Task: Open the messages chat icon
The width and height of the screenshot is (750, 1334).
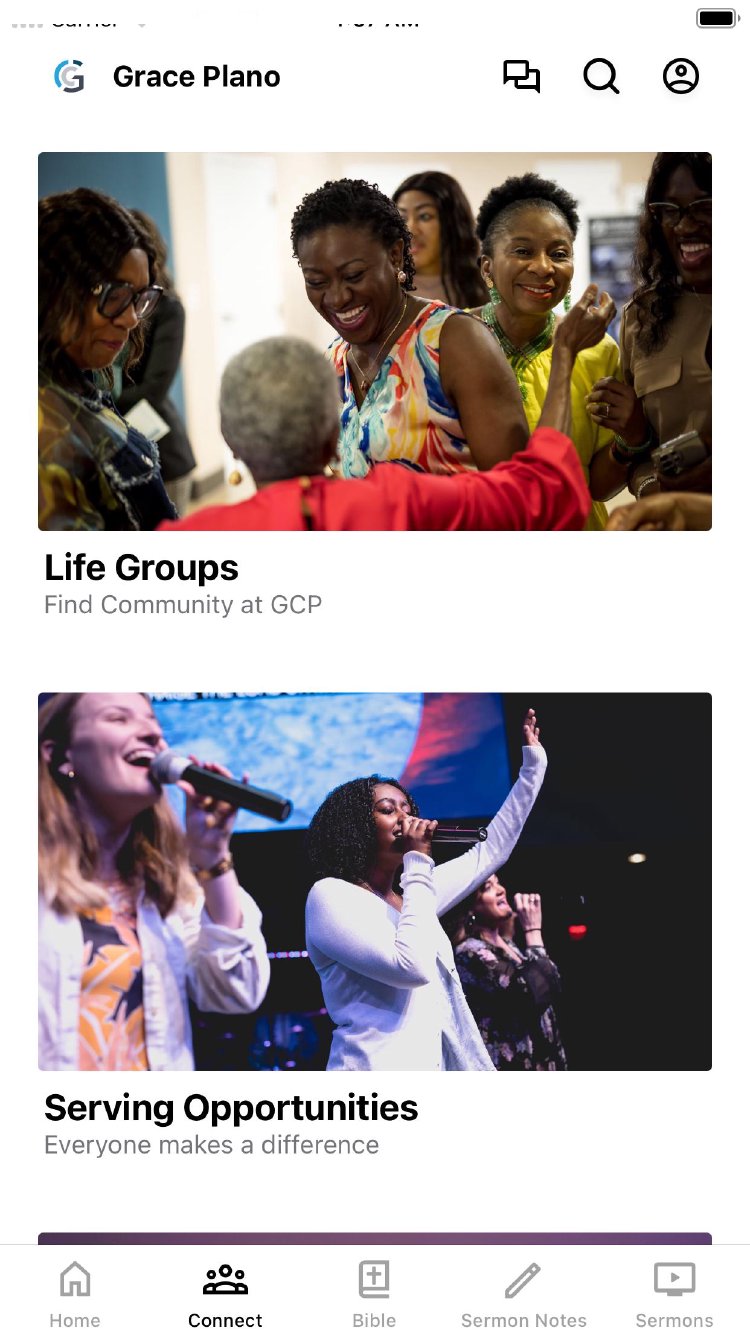Action: 521,77
